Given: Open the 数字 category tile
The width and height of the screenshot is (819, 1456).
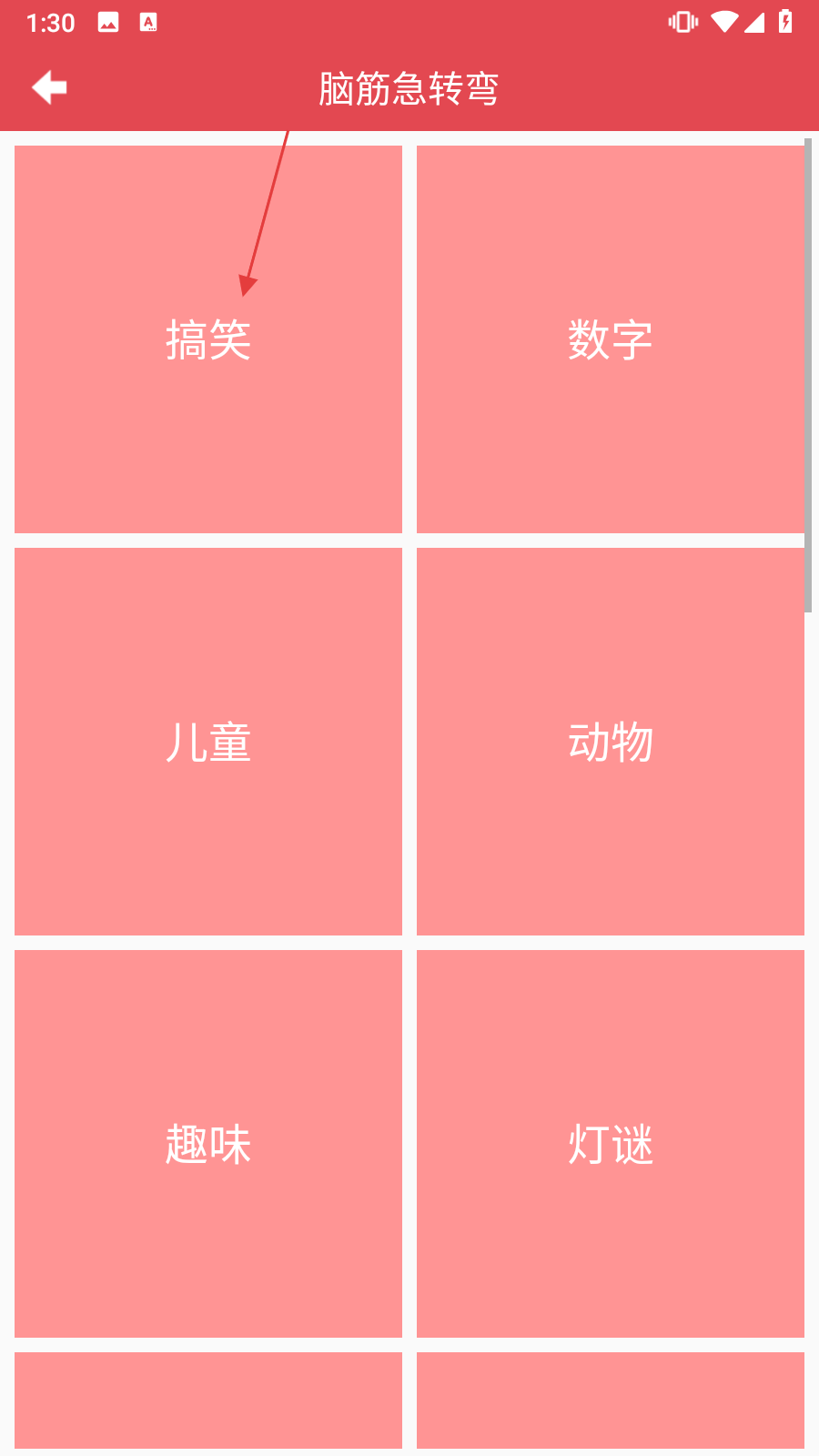Looking at the screenshot, I should pos(611,339).
